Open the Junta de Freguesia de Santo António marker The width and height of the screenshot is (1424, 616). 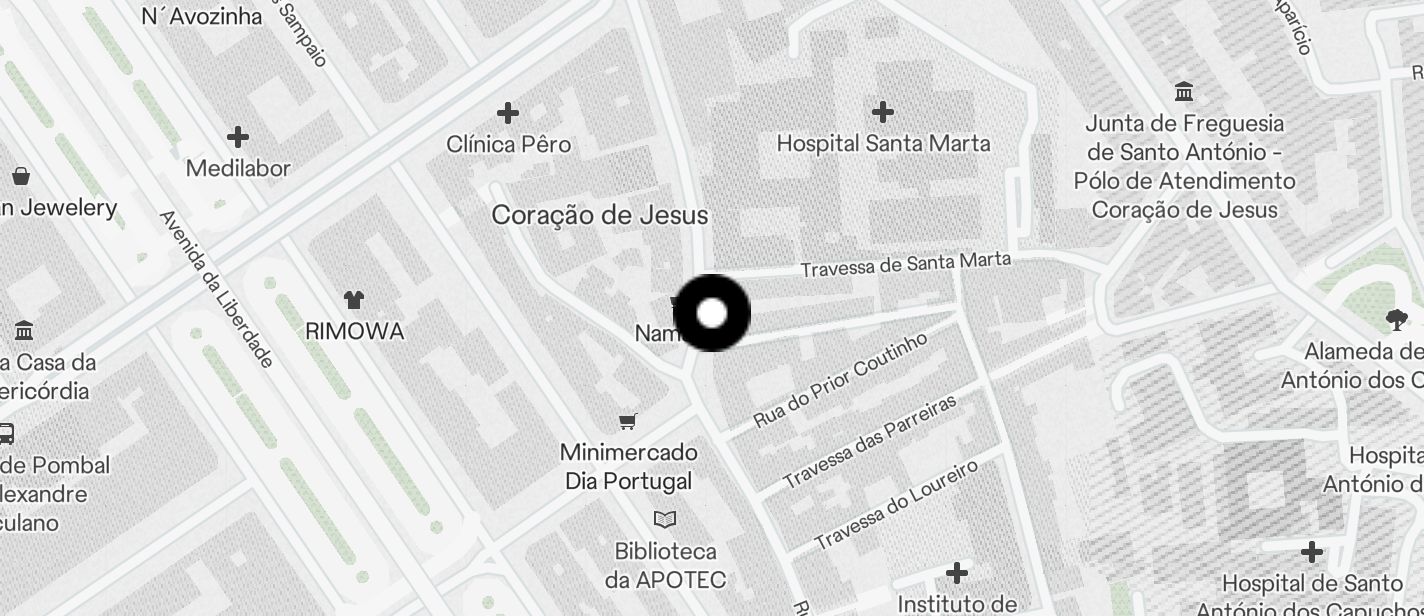[x=1185, y=92]
